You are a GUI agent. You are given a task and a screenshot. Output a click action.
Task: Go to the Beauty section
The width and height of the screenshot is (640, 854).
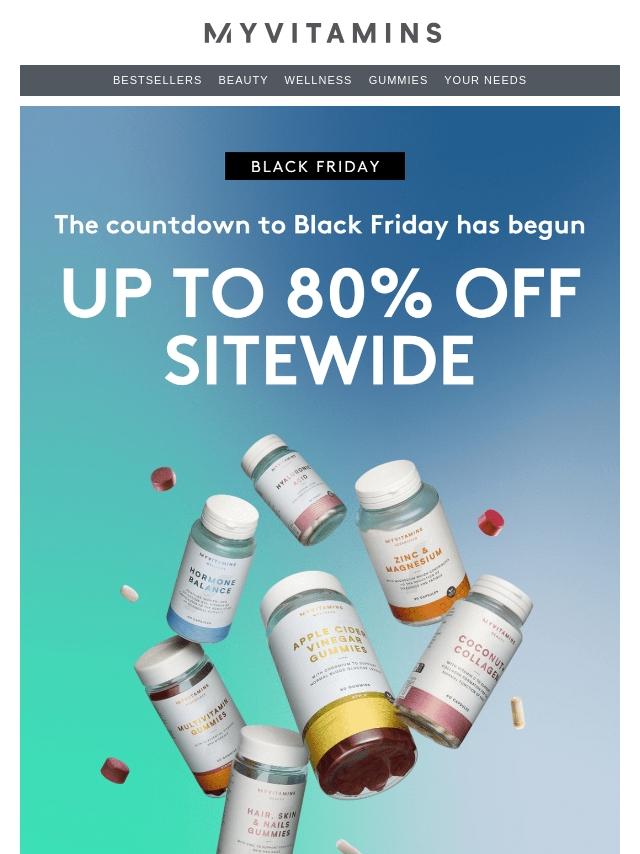point(243,80)
